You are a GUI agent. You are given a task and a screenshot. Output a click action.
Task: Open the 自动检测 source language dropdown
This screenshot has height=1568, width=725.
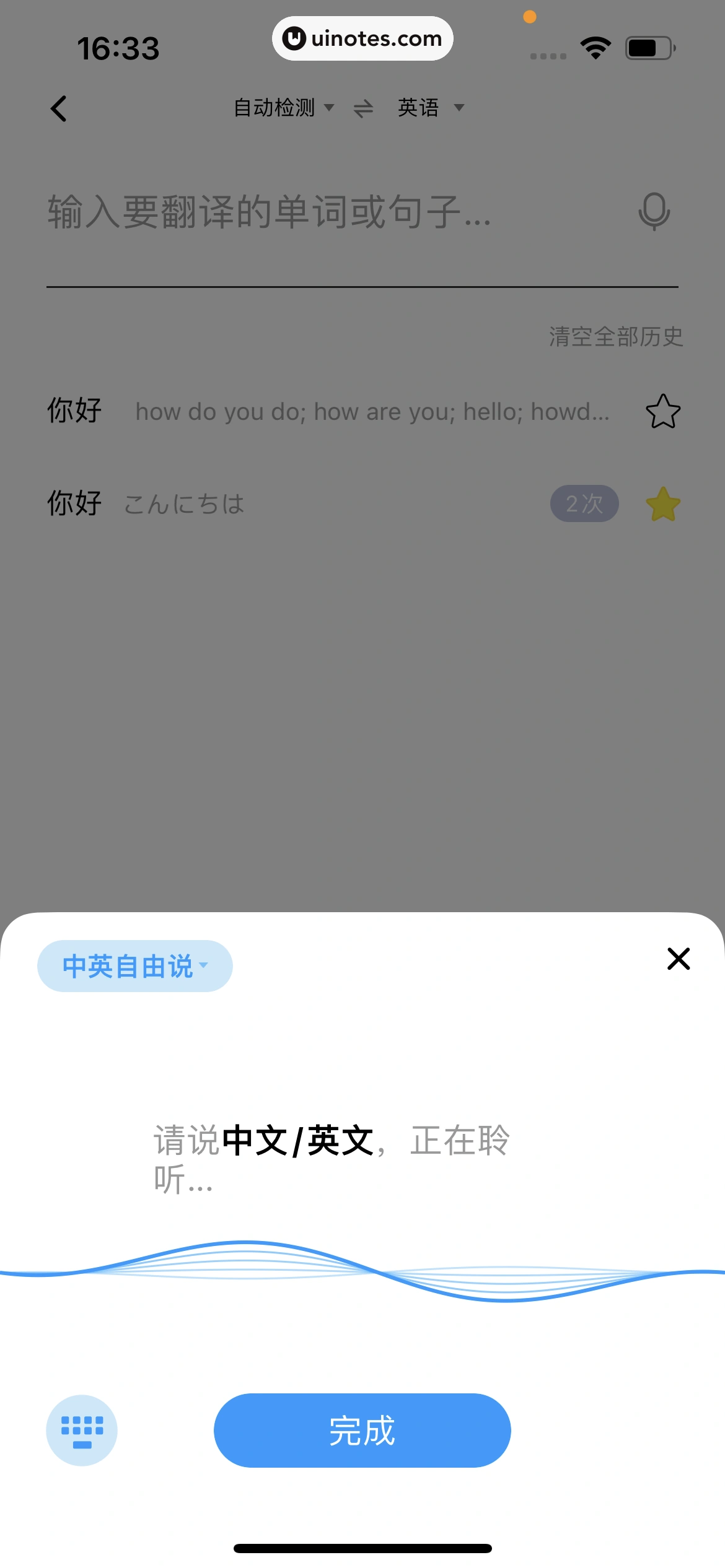[x=283, y=107]
